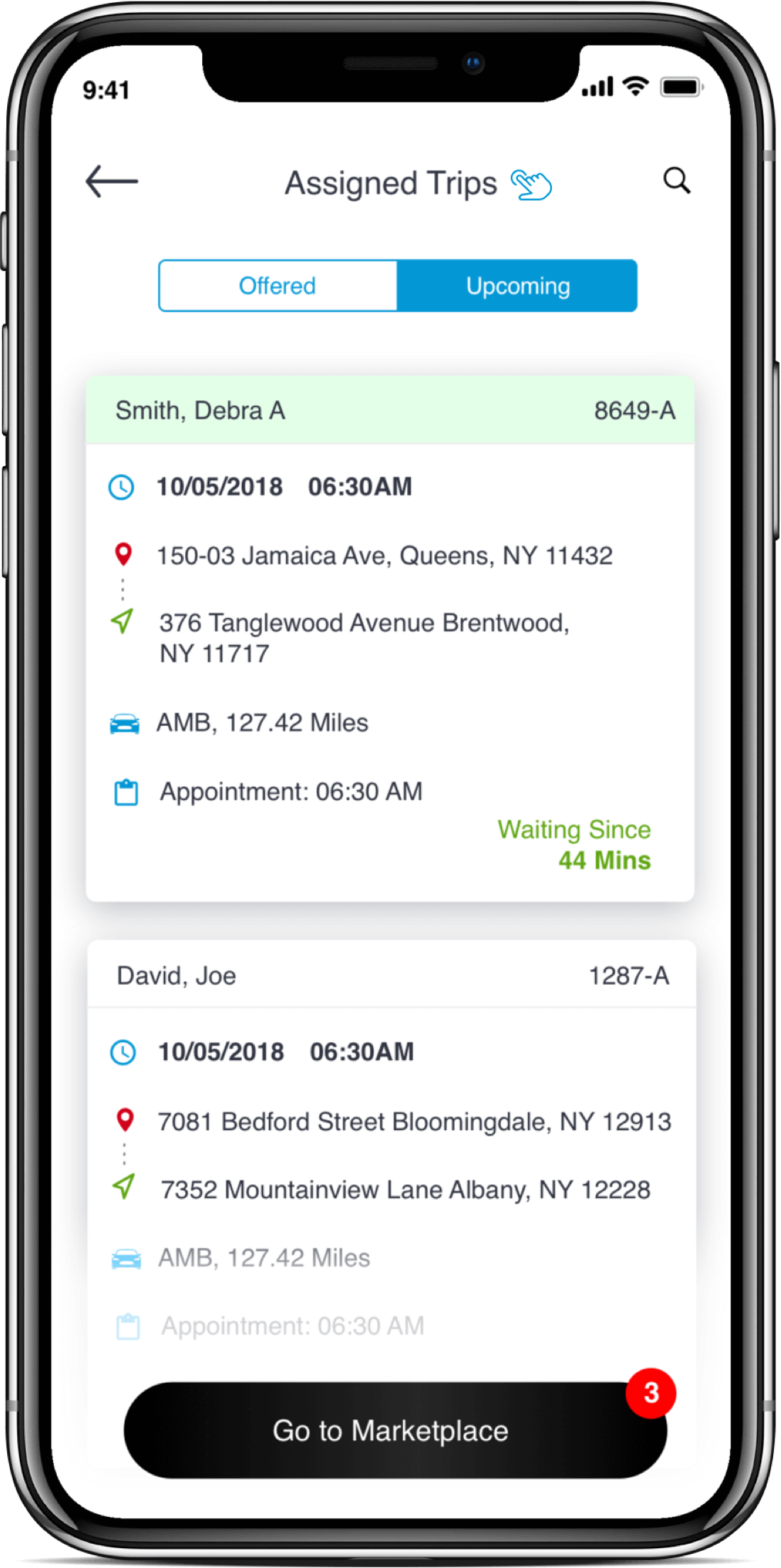Switch to the Offered tab
Screen dimensions: 781x1568
pos(277,286)
